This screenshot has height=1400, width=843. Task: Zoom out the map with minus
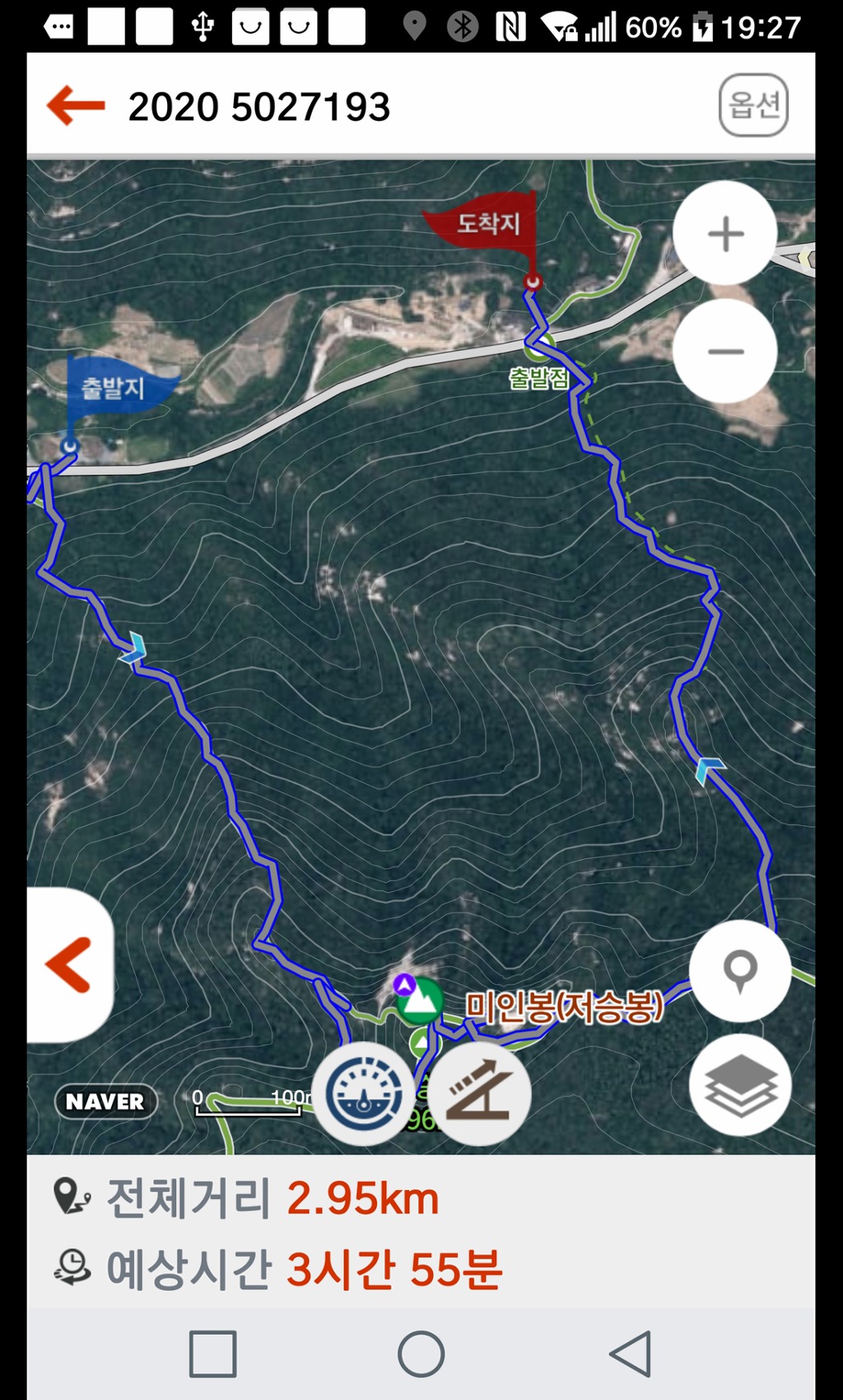(725, 352)
